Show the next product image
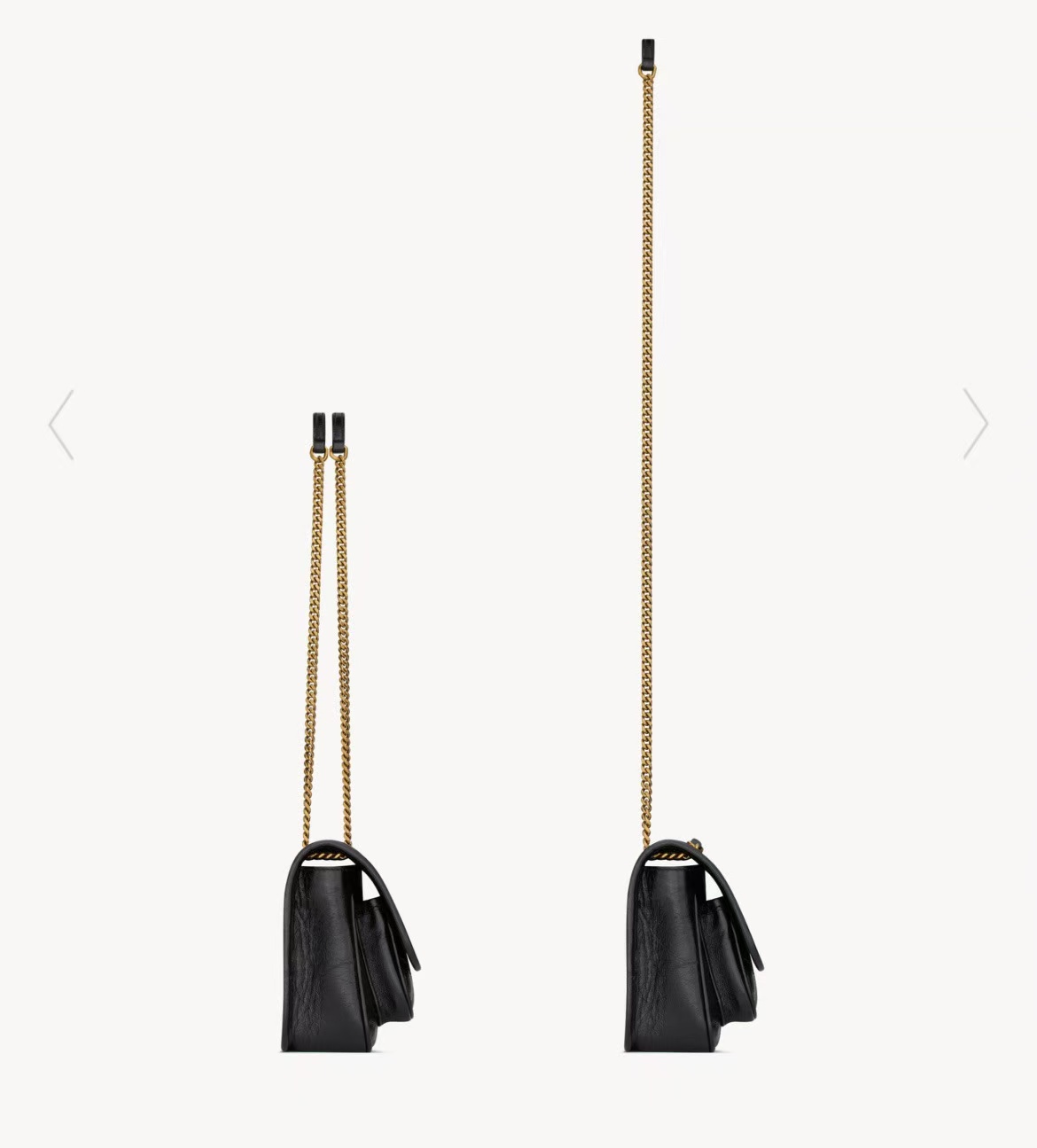Viewport: 1037px width, 1148px height. click(x=975, y=423)
